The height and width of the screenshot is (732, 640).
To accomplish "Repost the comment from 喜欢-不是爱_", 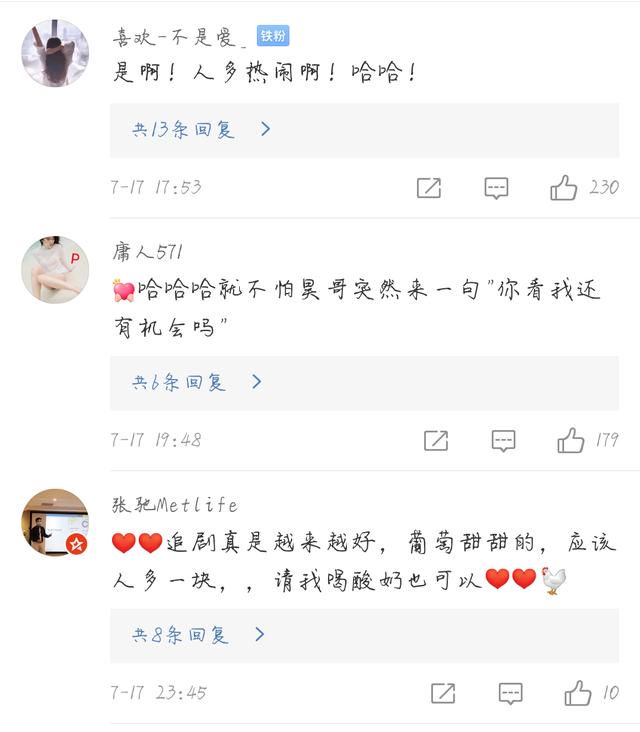I will click(x=428, y=187).
